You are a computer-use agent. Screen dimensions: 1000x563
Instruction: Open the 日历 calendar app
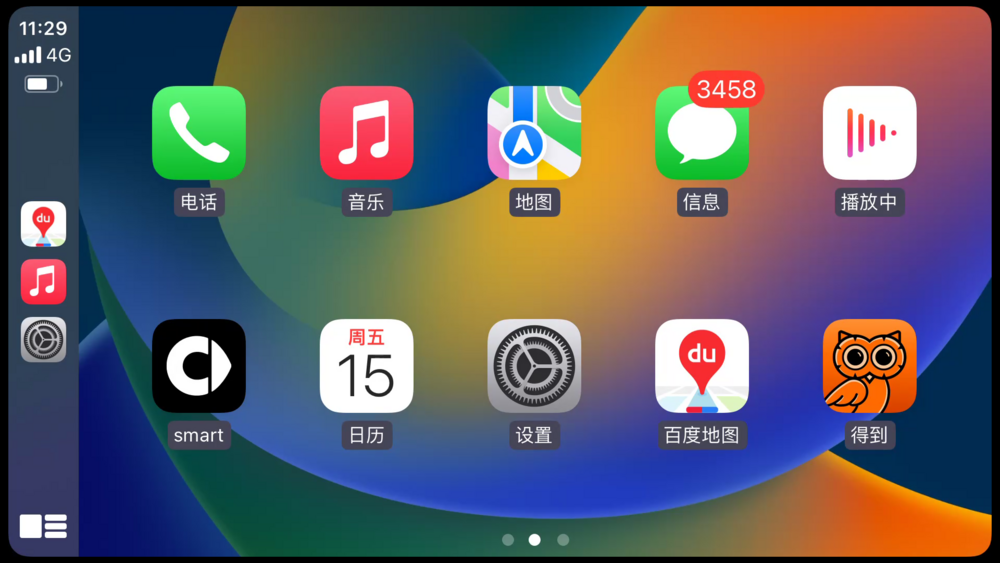pos(366,366)
